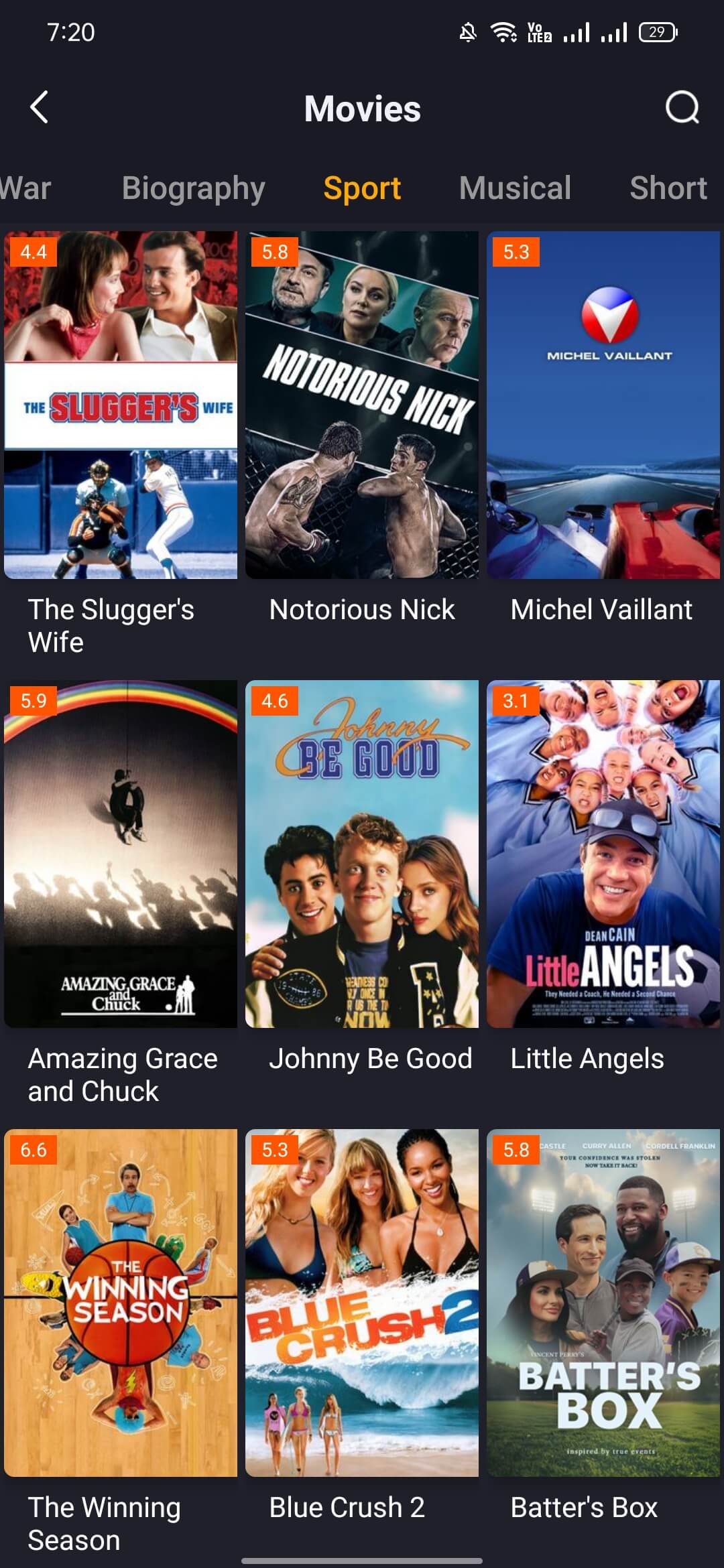Open The Slugger's Wife movie
The width and height of the screenshot is (724, 1568).
121,405
